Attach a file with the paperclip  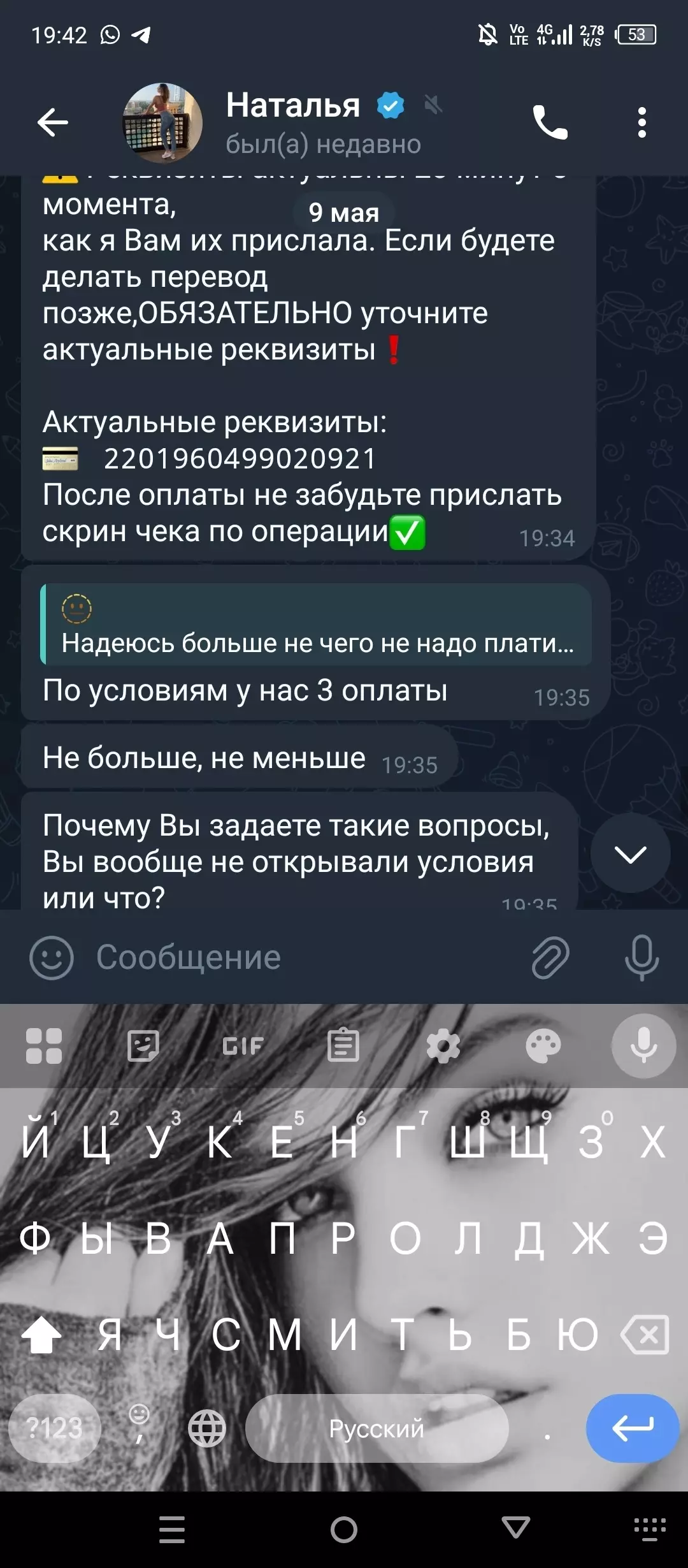click(x=550, y=957)
